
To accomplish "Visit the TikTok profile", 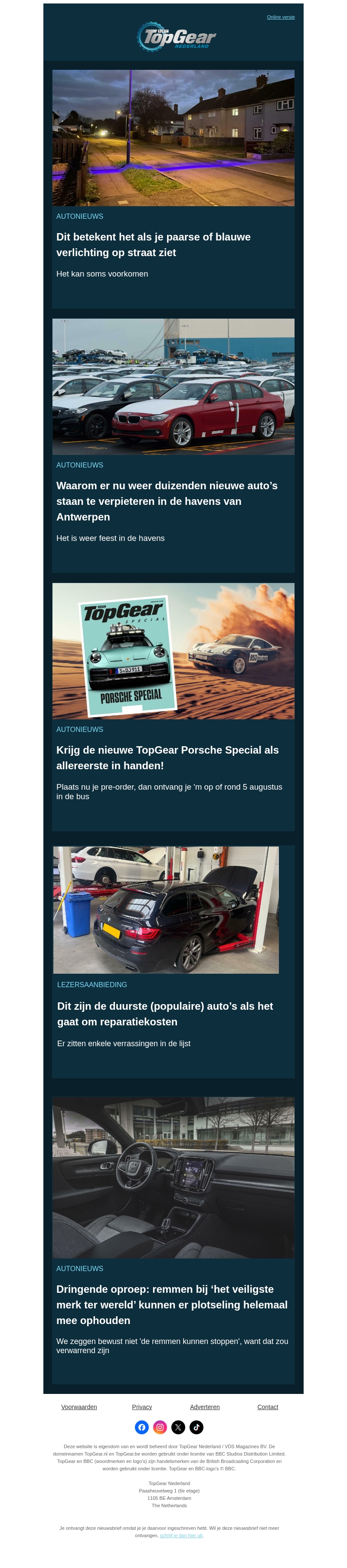I will (196, 1427).
